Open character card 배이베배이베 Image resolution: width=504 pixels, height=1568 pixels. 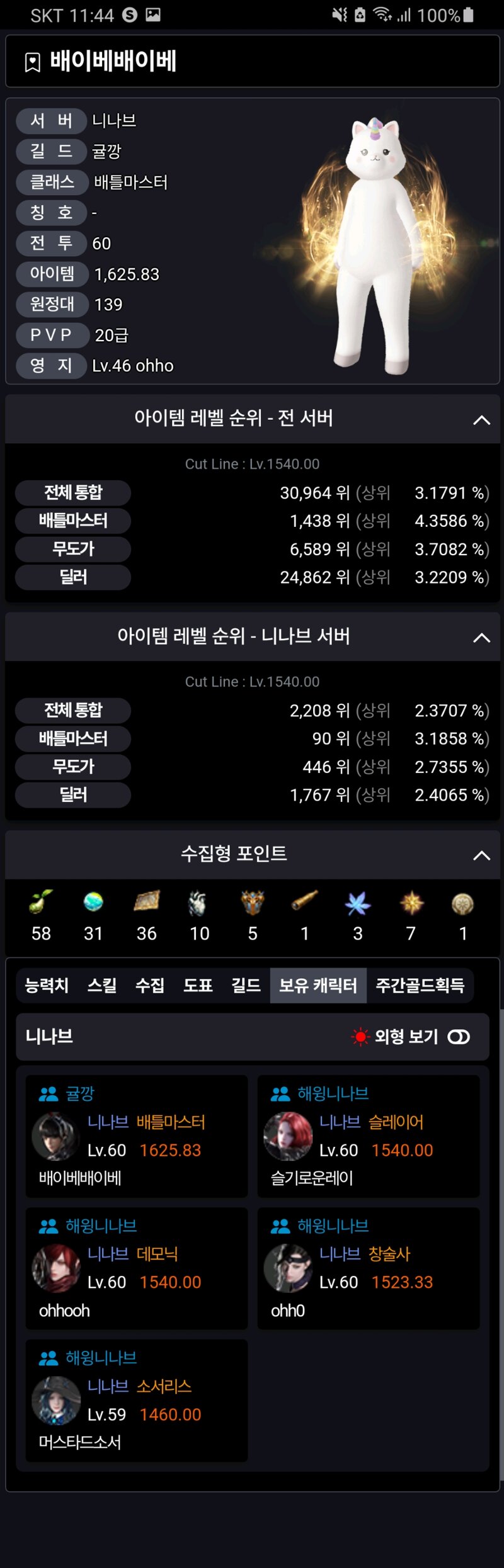click(136, 1137)
